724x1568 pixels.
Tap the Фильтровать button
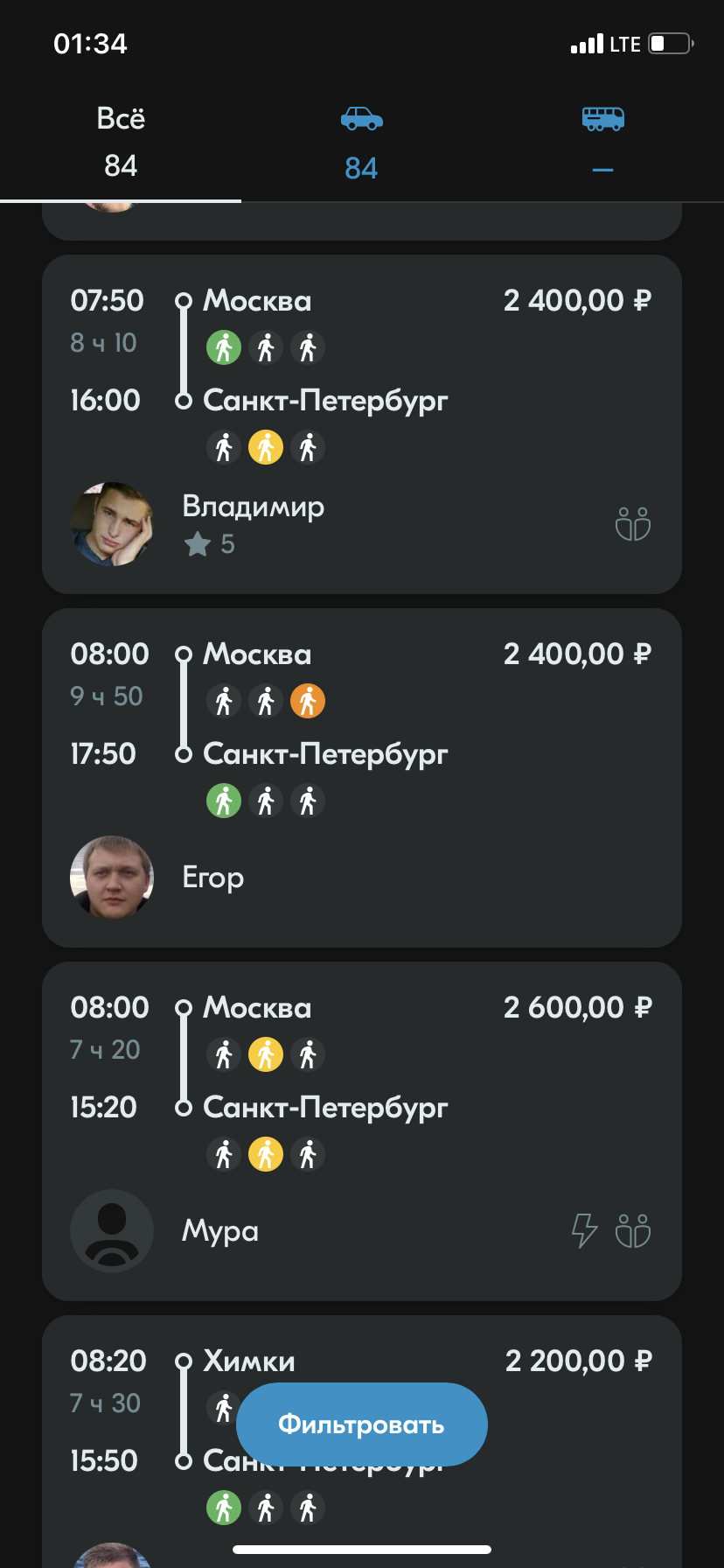coord(361,1424)
